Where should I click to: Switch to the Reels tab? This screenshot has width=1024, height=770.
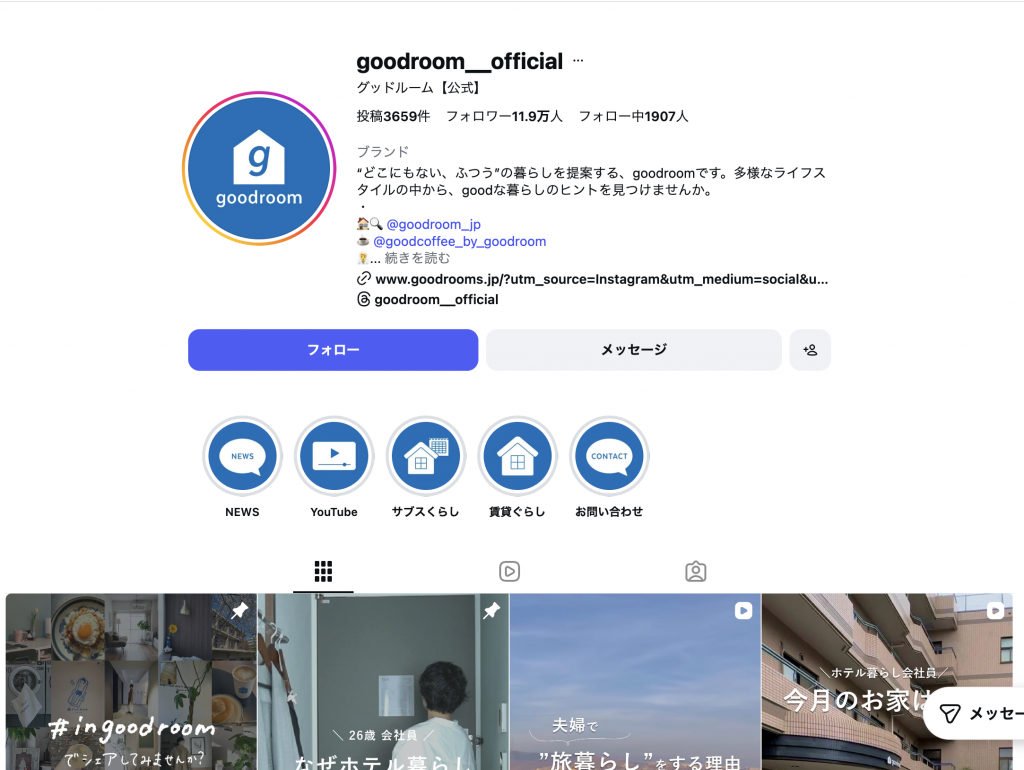point(509,571)
